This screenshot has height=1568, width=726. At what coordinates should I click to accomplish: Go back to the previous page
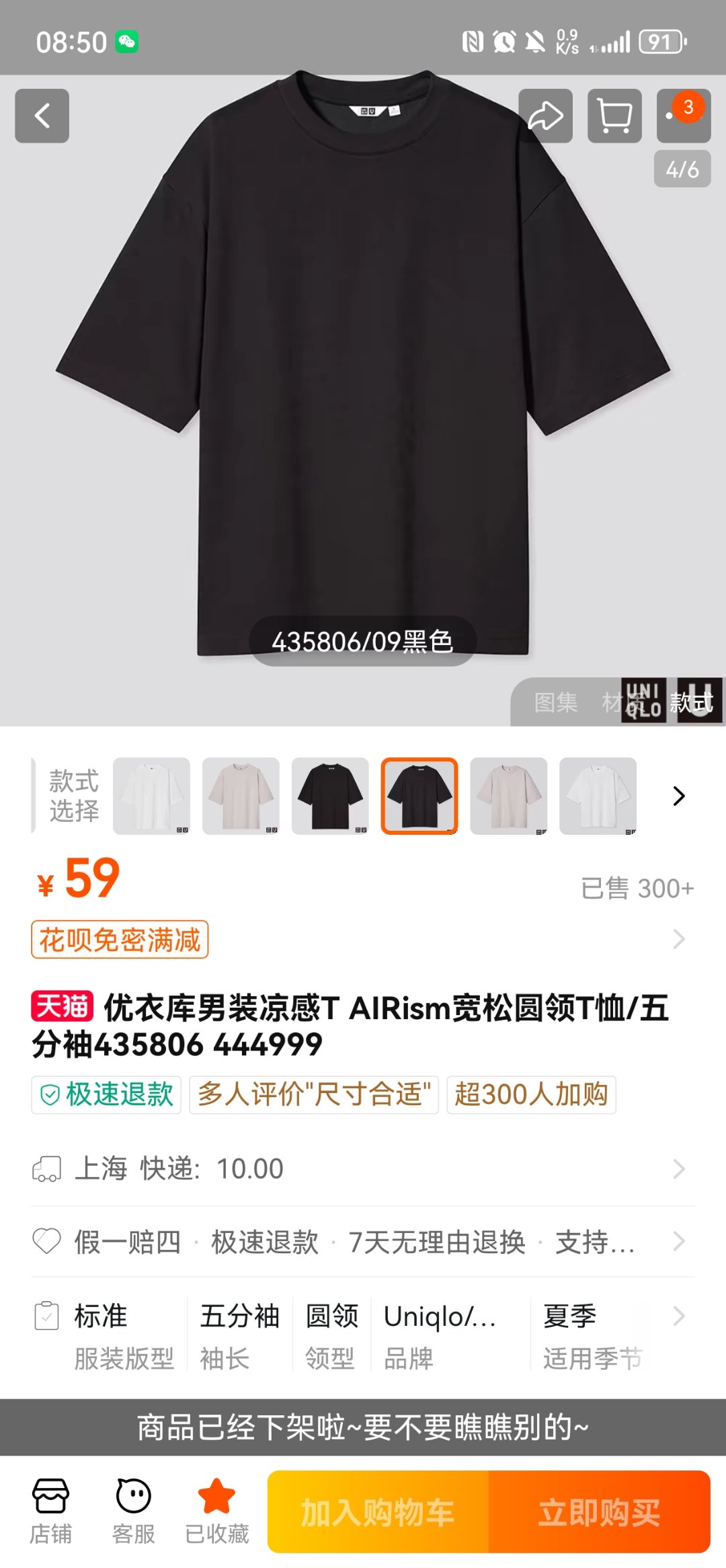pos(42,116)
